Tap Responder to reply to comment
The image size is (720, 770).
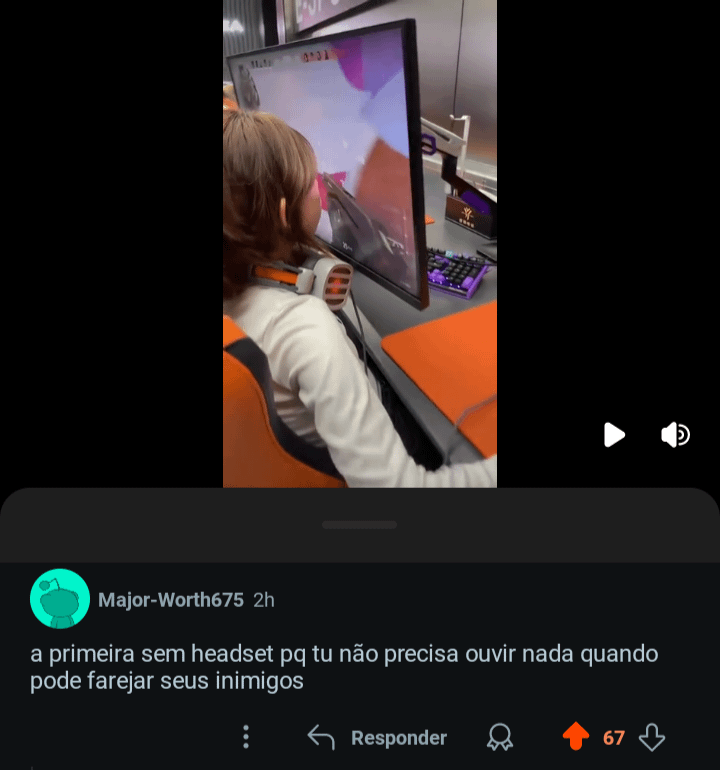tap(378, 738)
